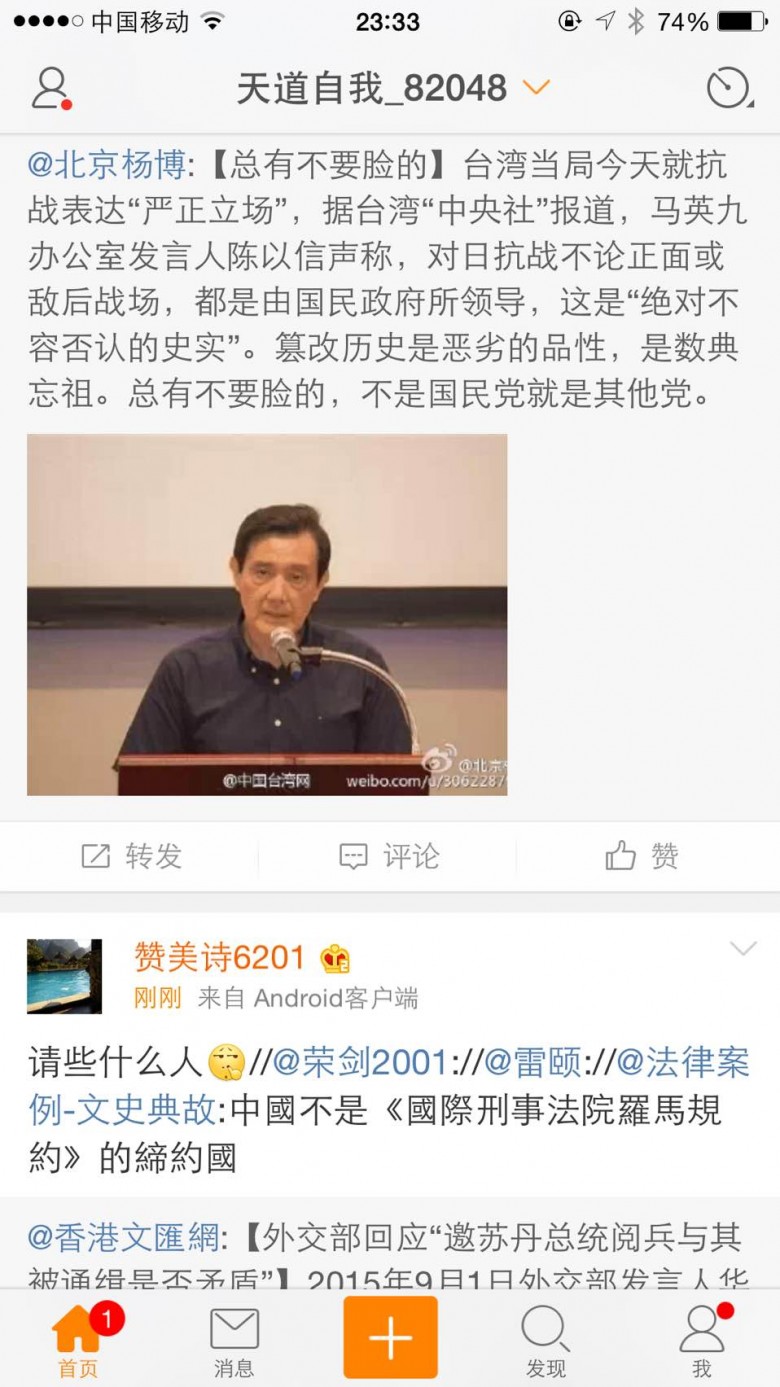This screenshot has width=780, height=1387.
Task: Switch to 首页 home tab
Action: (78, 1340)
